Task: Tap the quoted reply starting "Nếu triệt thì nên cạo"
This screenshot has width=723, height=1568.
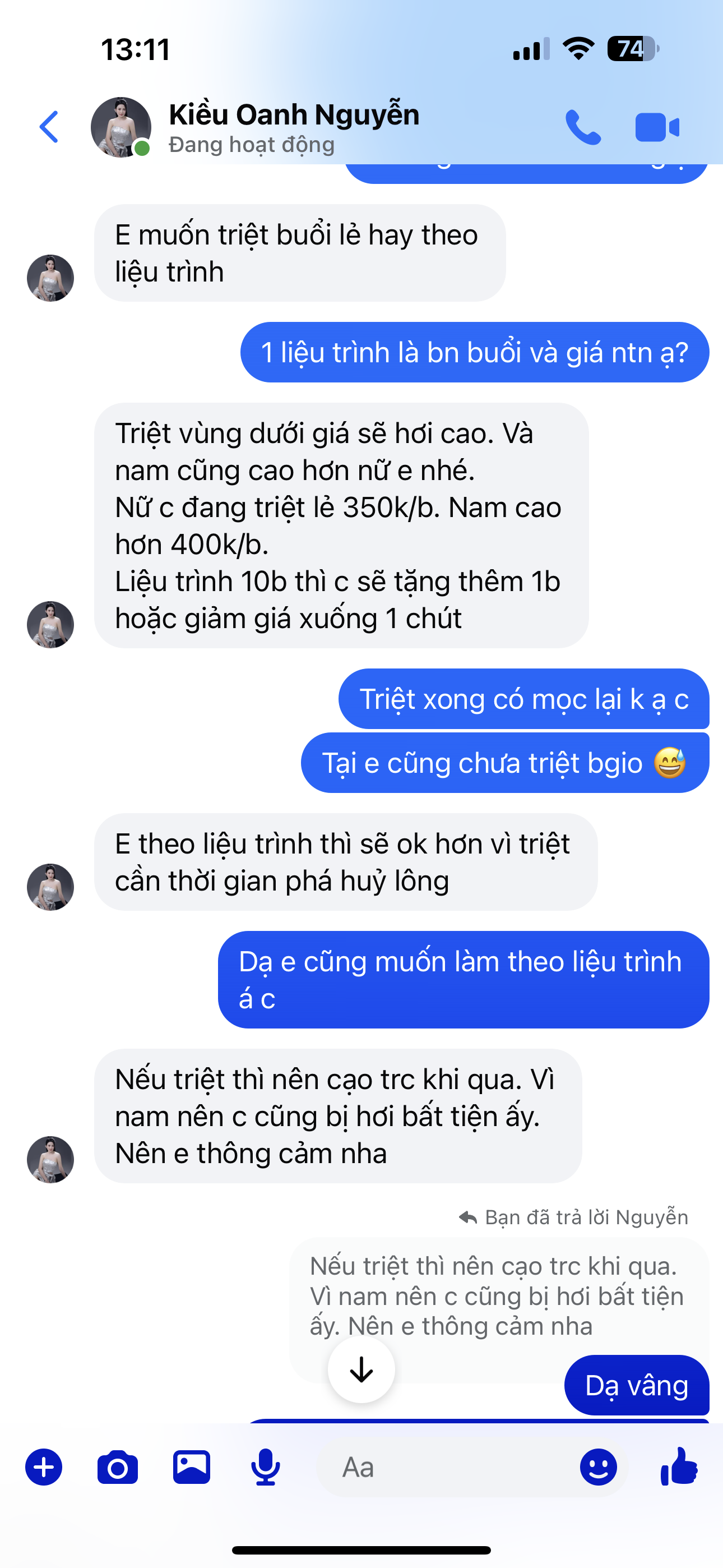Action: click(x=496, y=1295)
